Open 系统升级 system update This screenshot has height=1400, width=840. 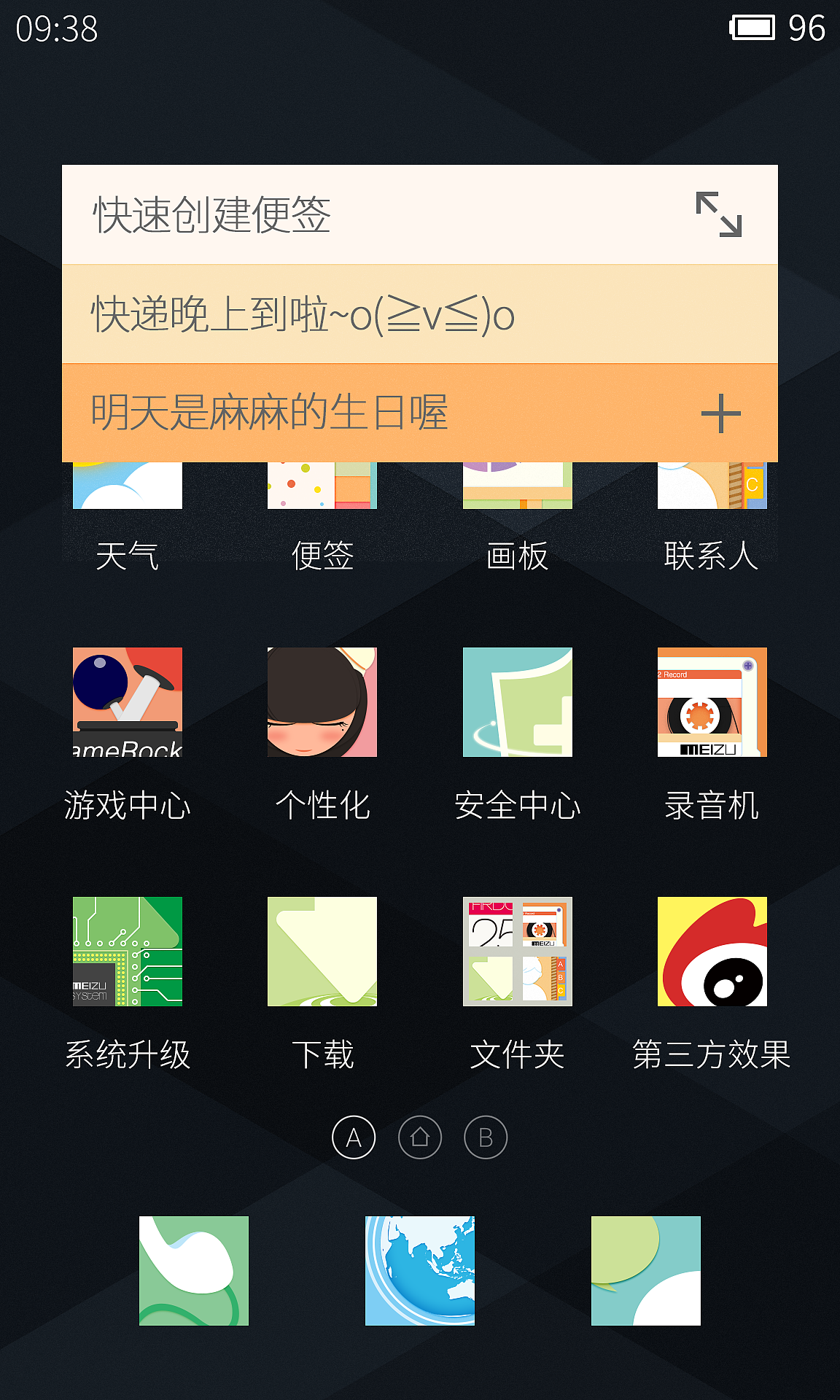(x=128, y=952)
